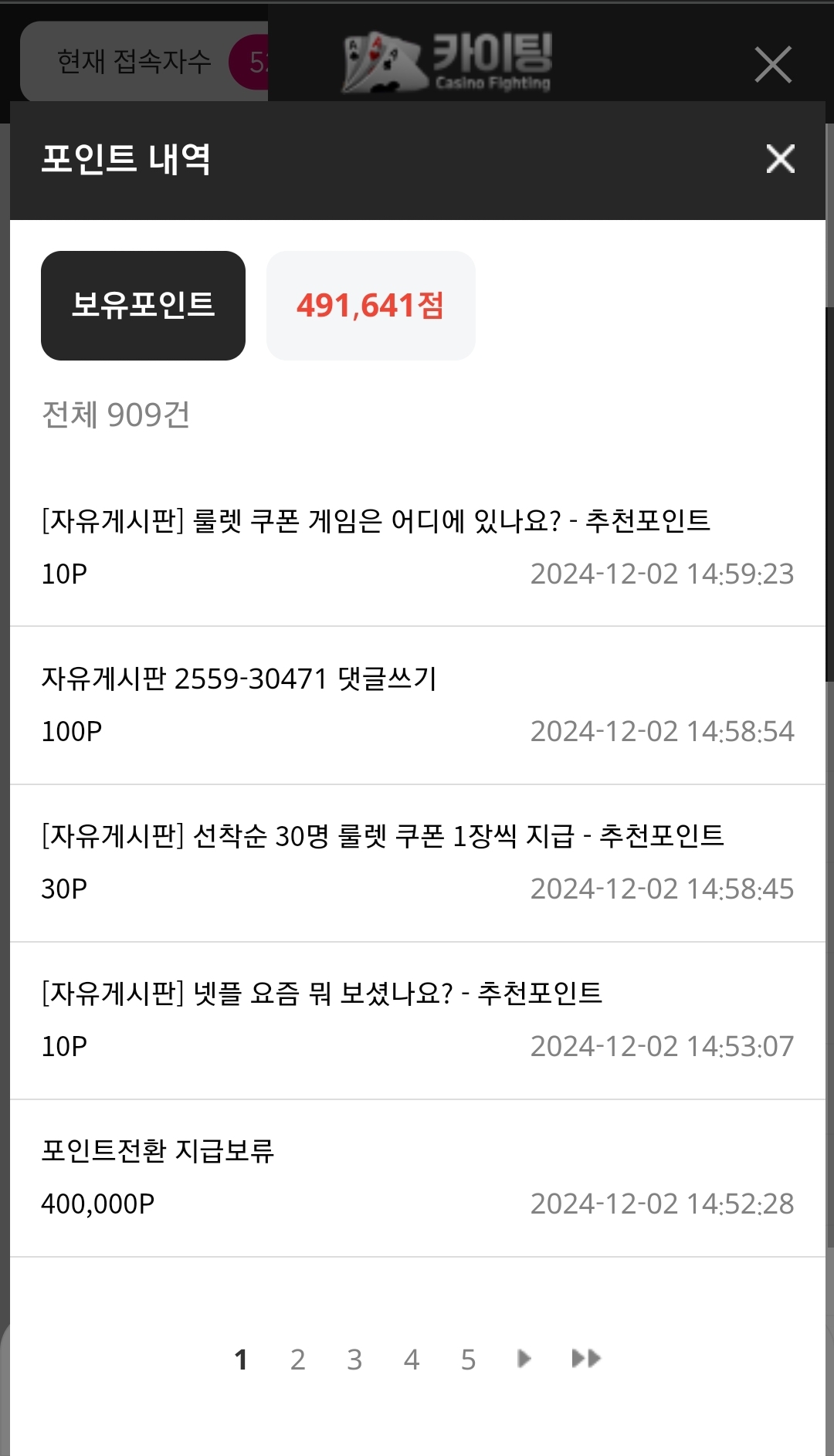Close the 포인트 내역 dialog
The height and width of the screenshot is (1456, 834).
[780, 159]
